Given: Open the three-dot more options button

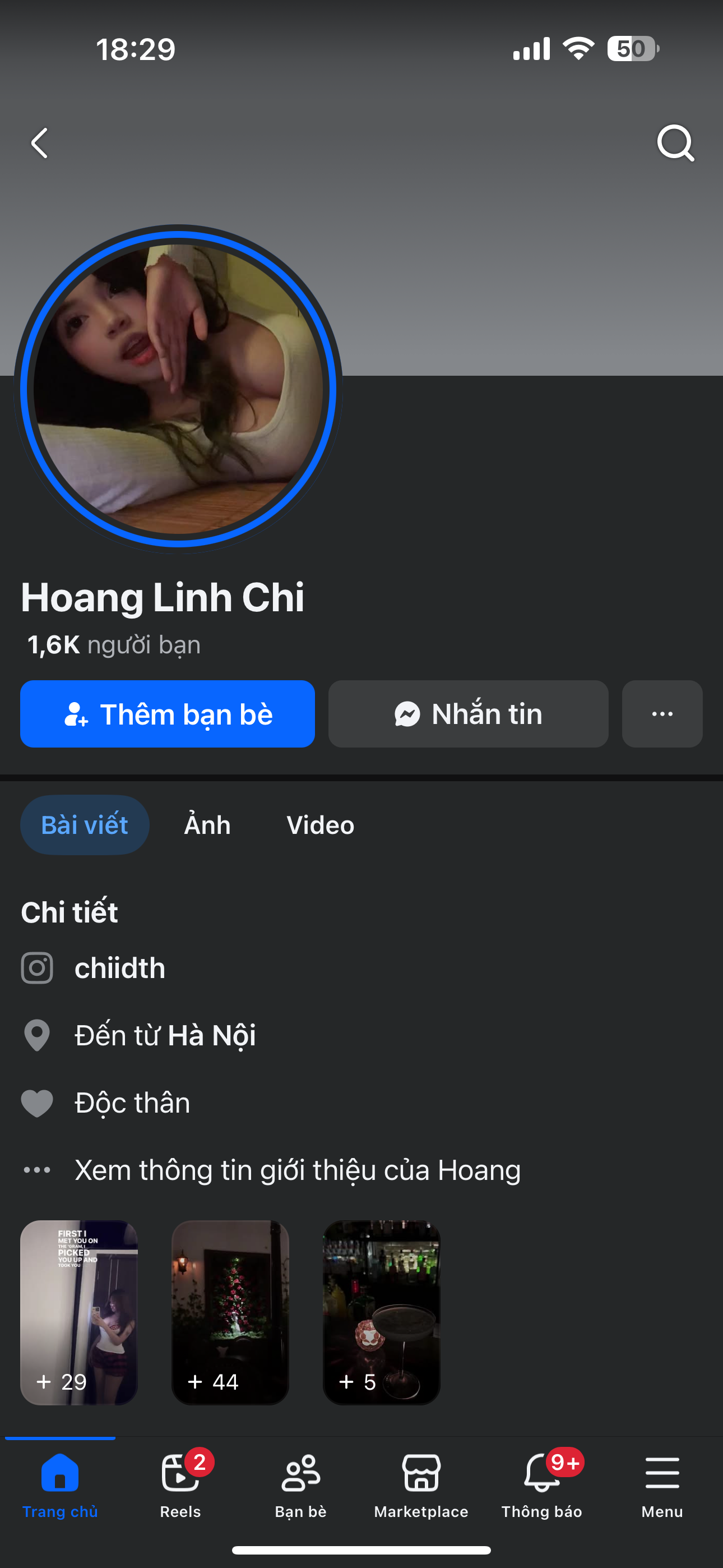Looking at the screenshot, I should pyautogui.click(x=661, y=714).
